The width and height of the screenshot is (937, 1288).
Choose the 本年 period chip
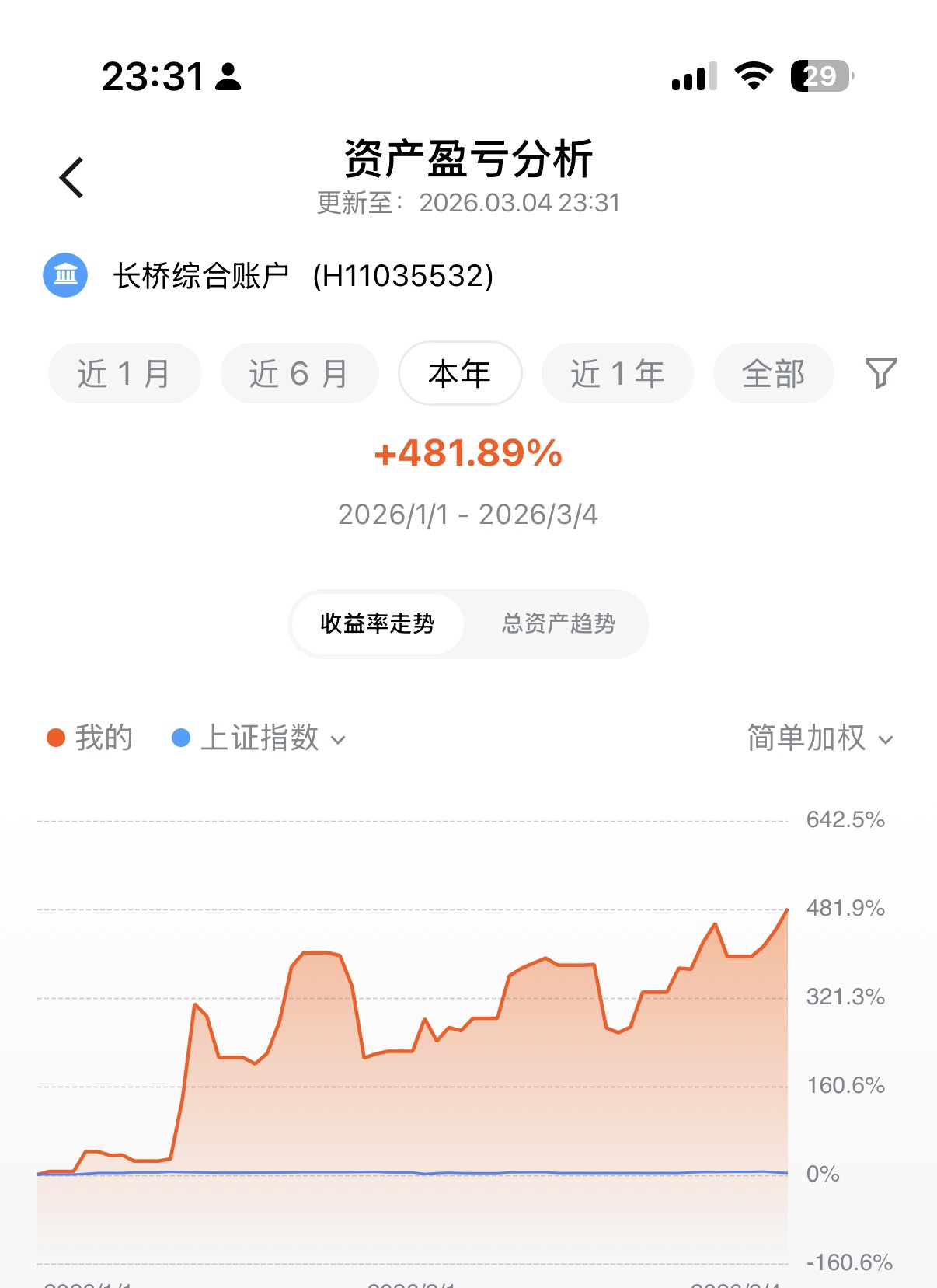(460, 374)
